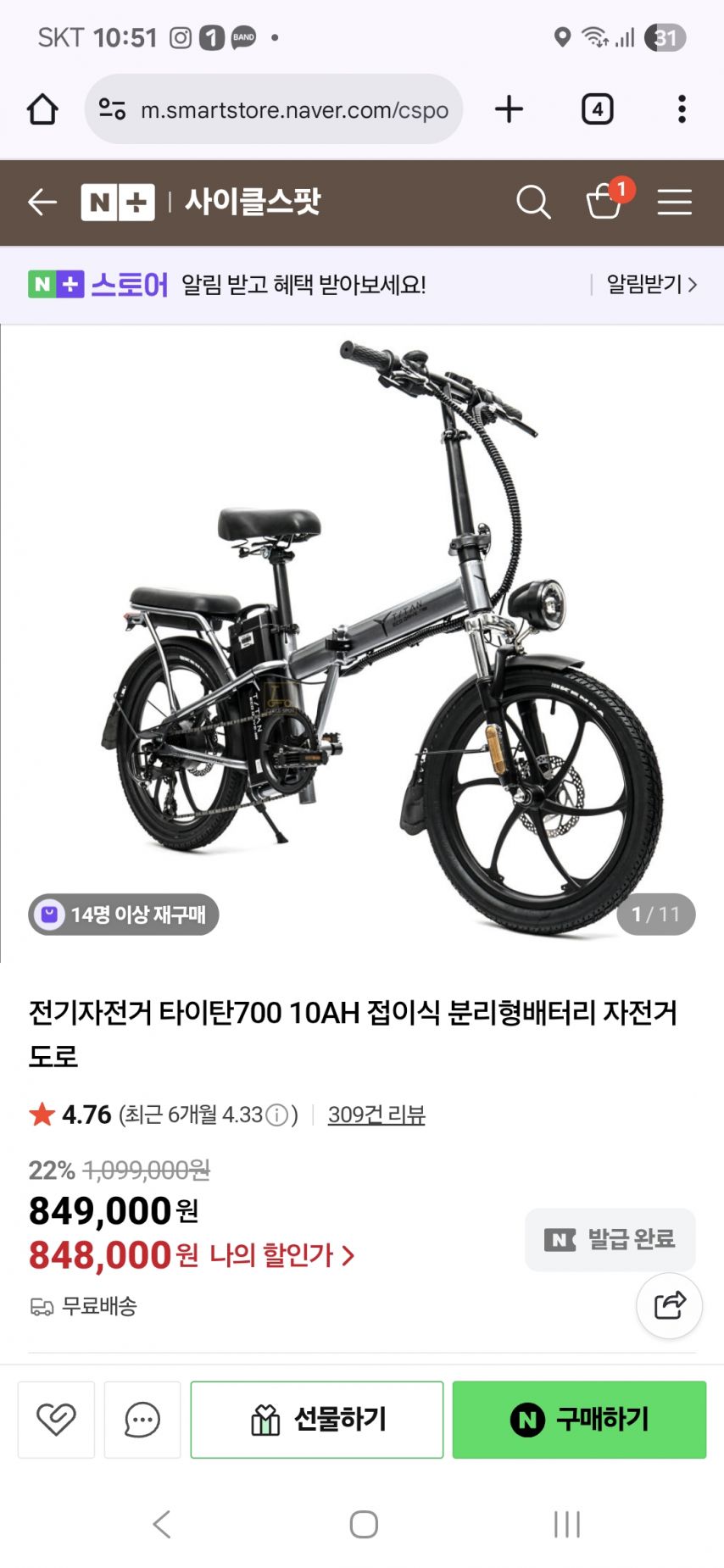The width and height of the screenshot is (724, 1568).
Task: Open the chat inquiry icon
Action: tap(142, 1420)
